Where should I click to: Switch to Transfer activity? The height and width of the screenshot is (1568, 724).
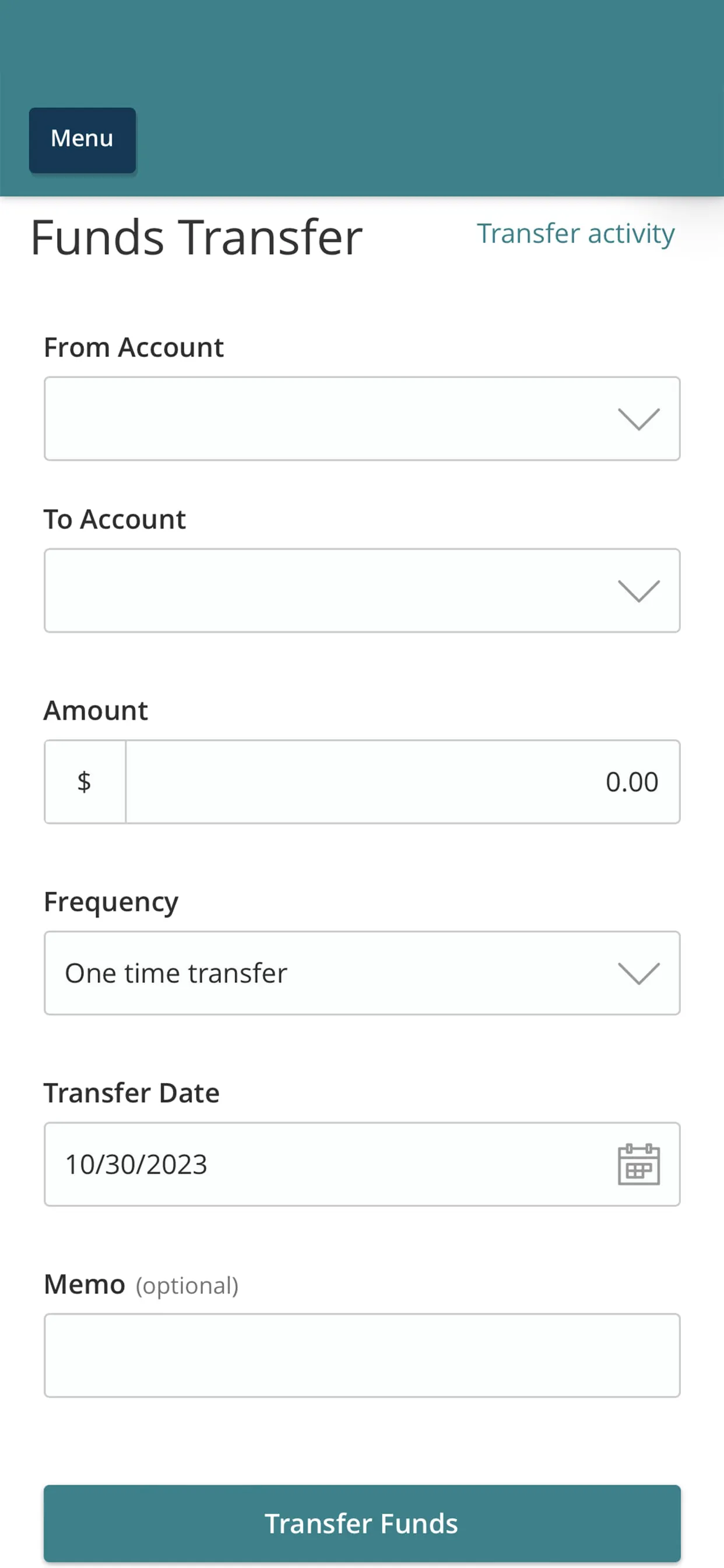tap(575, 233)
